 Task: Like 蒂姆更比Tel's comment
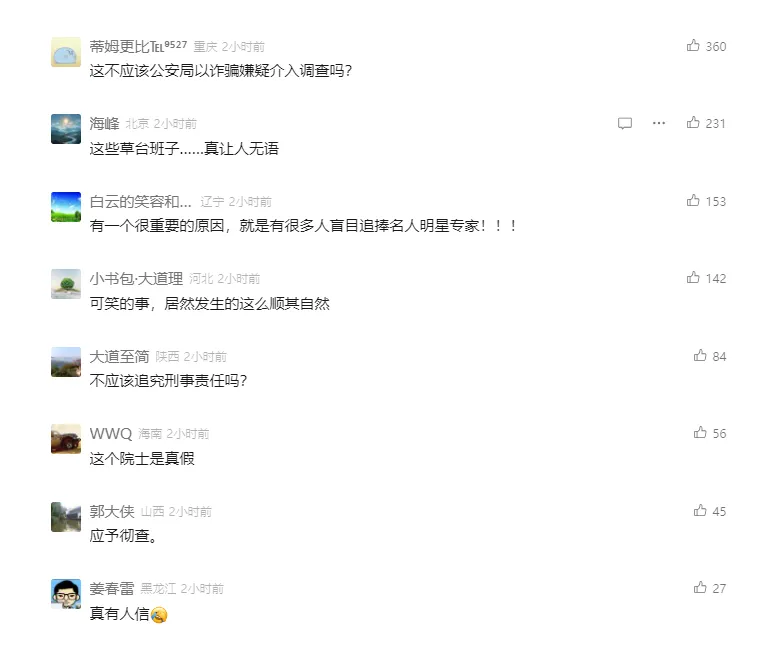(693, 46)
